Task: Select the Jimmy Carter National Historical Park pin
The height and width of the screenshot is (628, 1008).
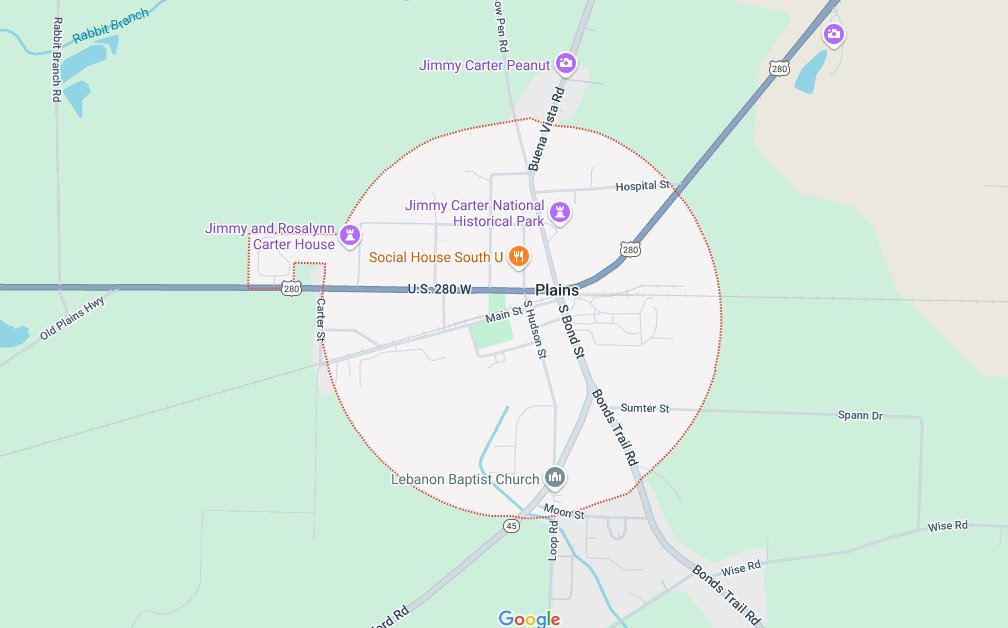Action: coord(561,211)
